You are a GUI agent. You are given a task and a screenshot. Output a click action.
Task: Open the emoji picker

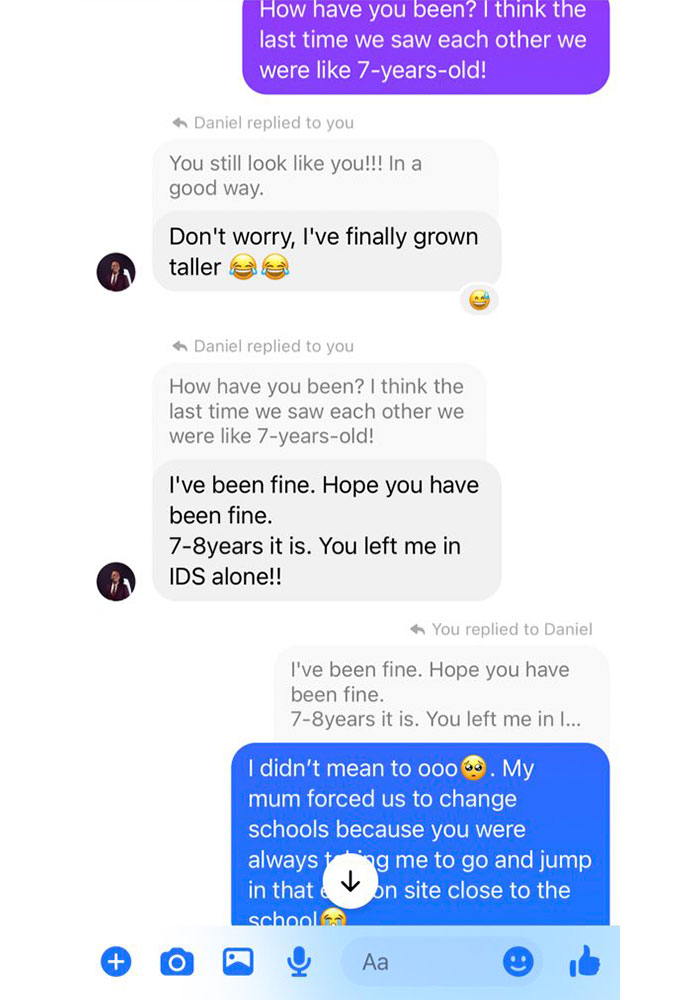517,962
